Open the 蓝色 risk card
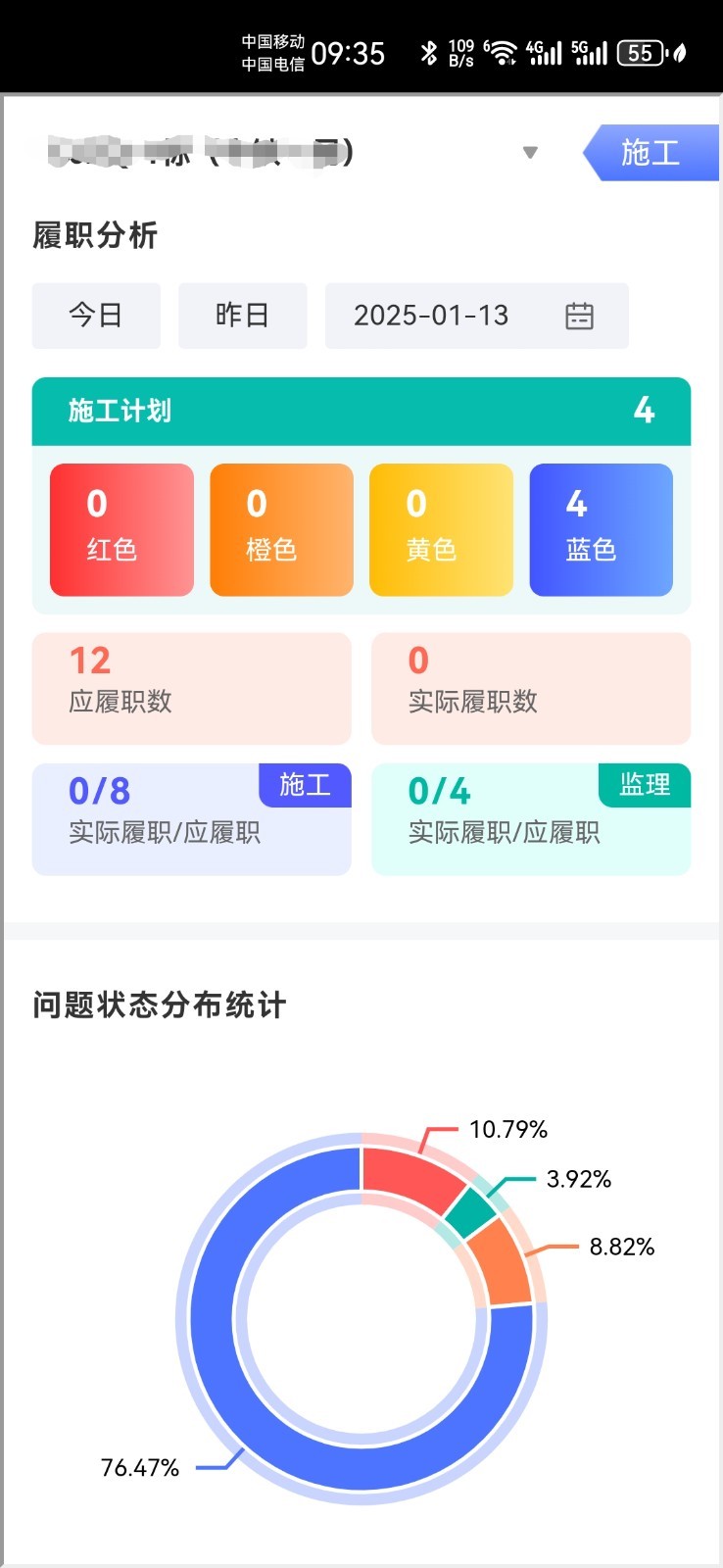The height and width of the screenshot is (1568, 723). pyautogui.click(x=601, y=529)
